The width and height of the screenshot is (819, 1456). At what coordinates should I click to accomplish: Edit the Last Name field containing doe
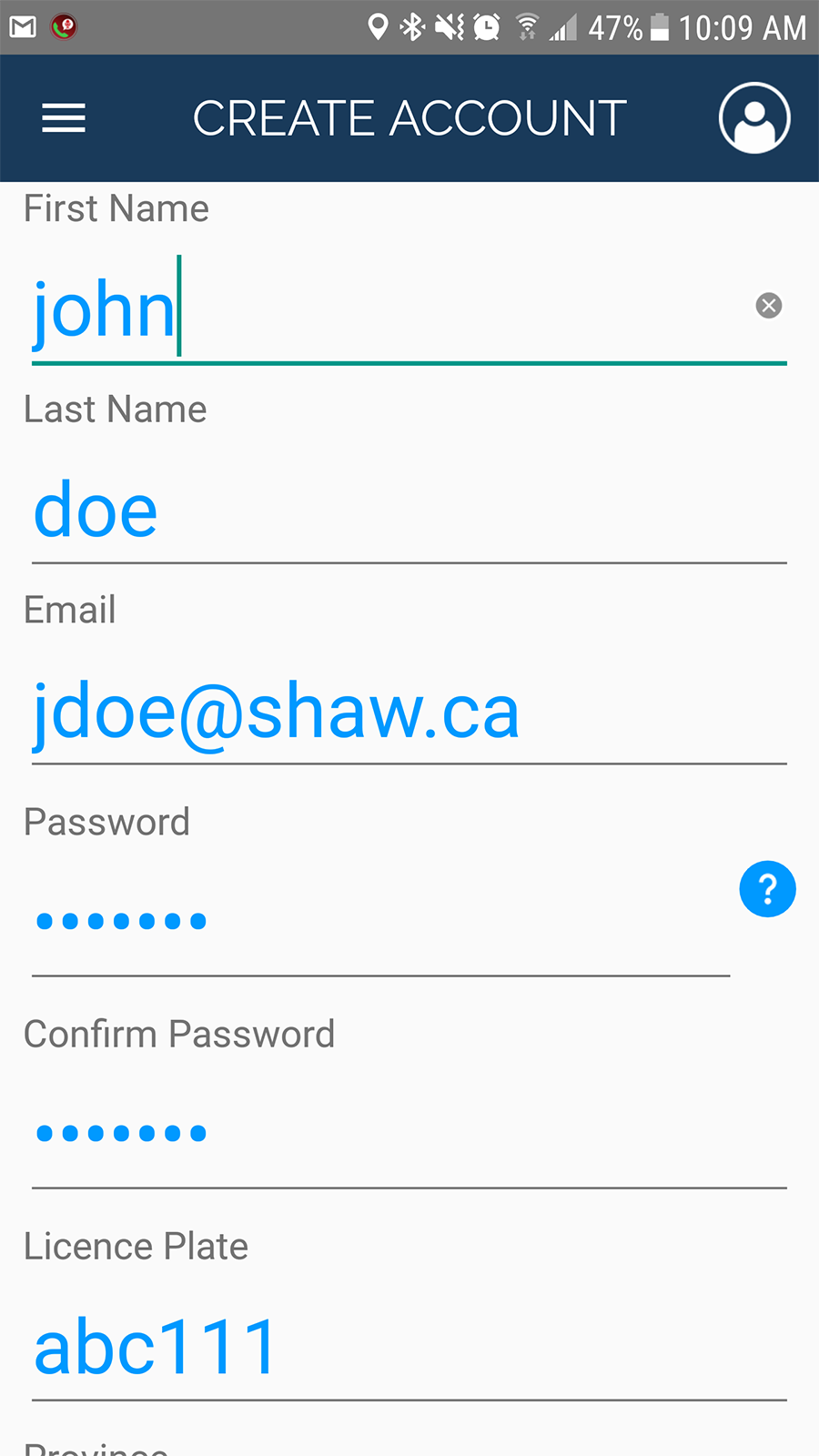click(409, 511)
